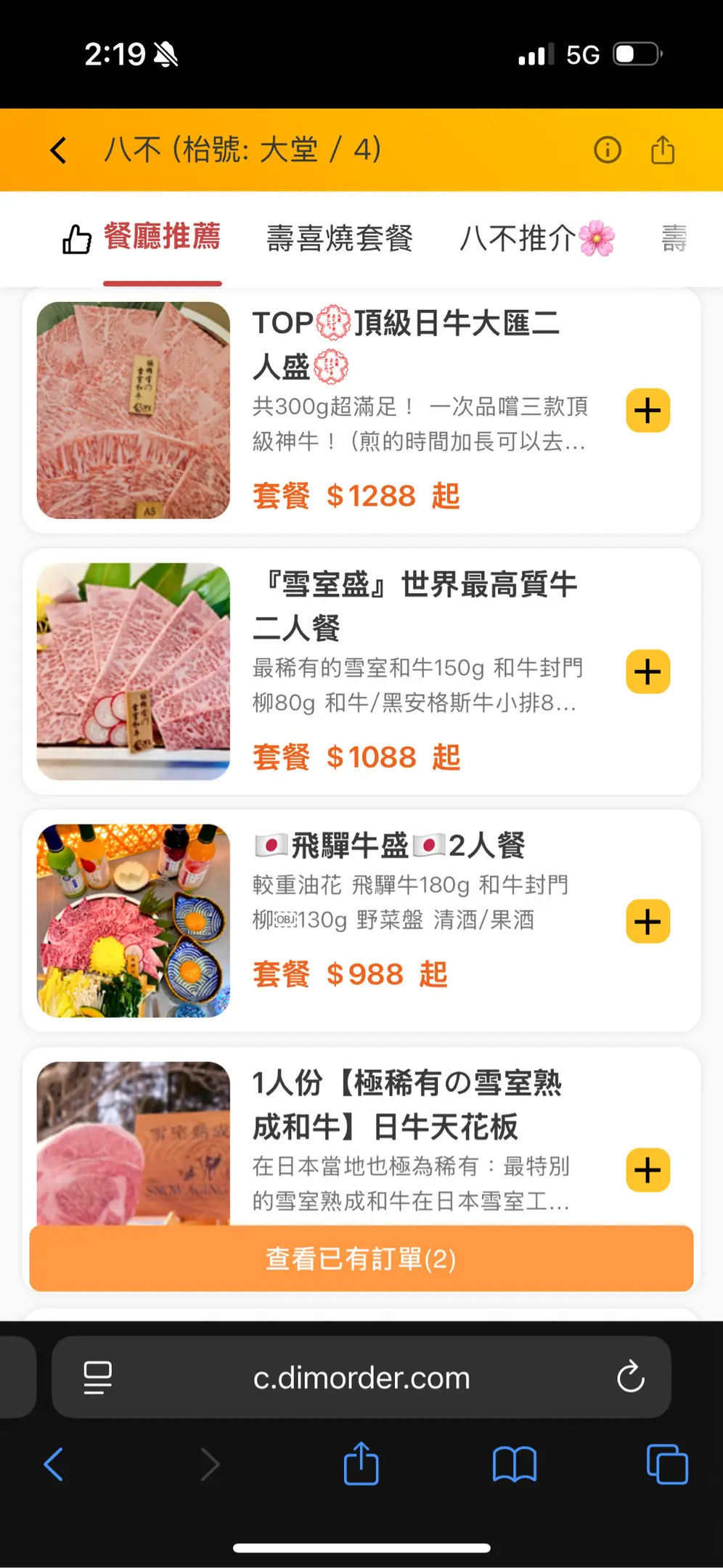
Task: Open Safari bookmarks
Action: [514, 1464]
